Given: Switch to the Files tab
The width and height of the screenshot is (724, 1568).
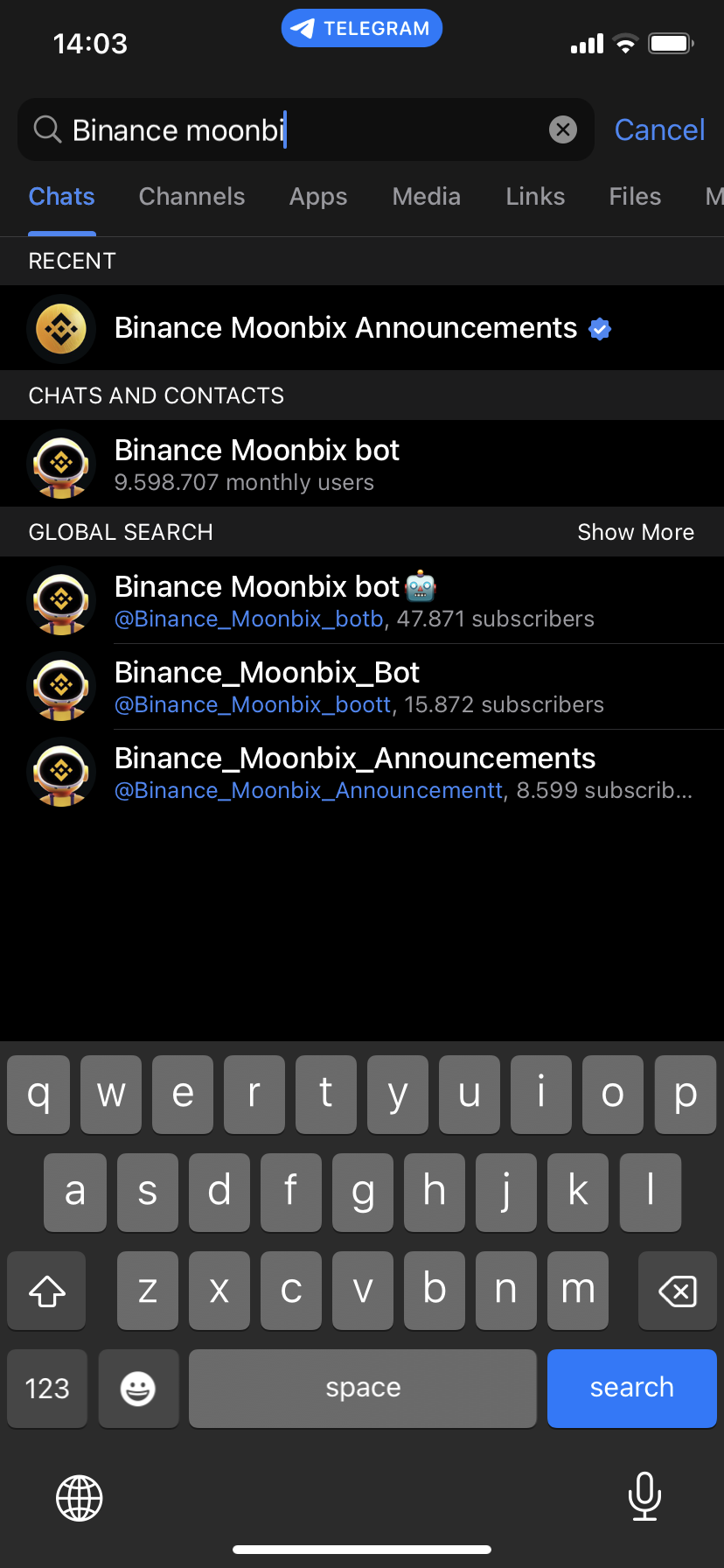Looking at the screenshot, I should [635, 197].
